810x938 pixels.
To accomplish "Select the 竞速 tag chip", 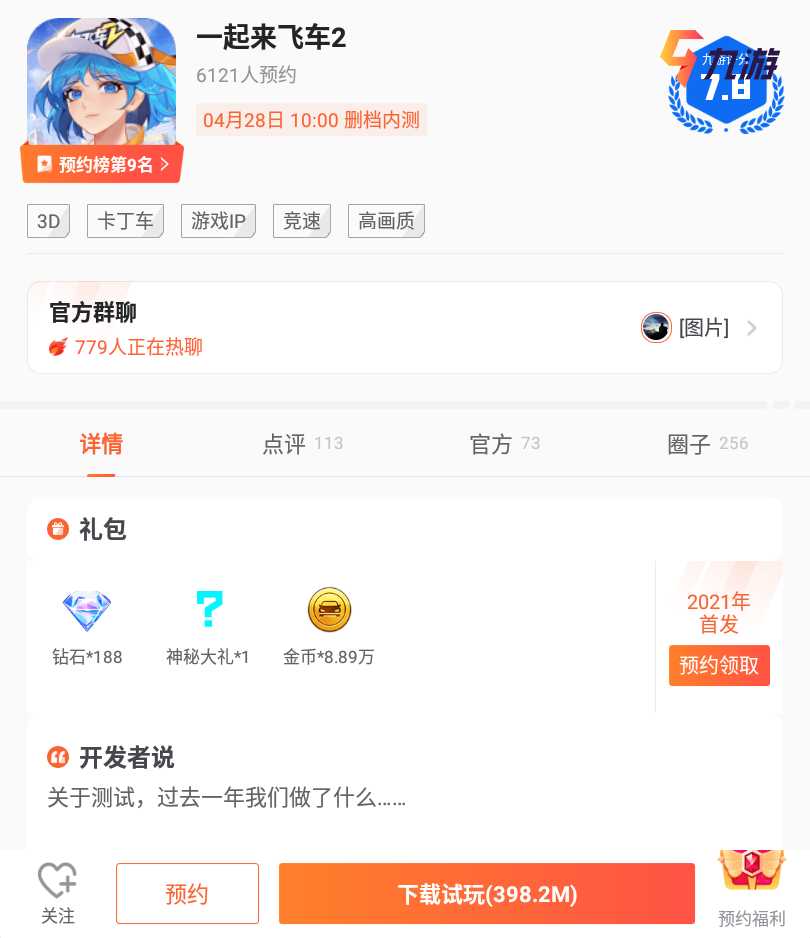I will [301, 221].
